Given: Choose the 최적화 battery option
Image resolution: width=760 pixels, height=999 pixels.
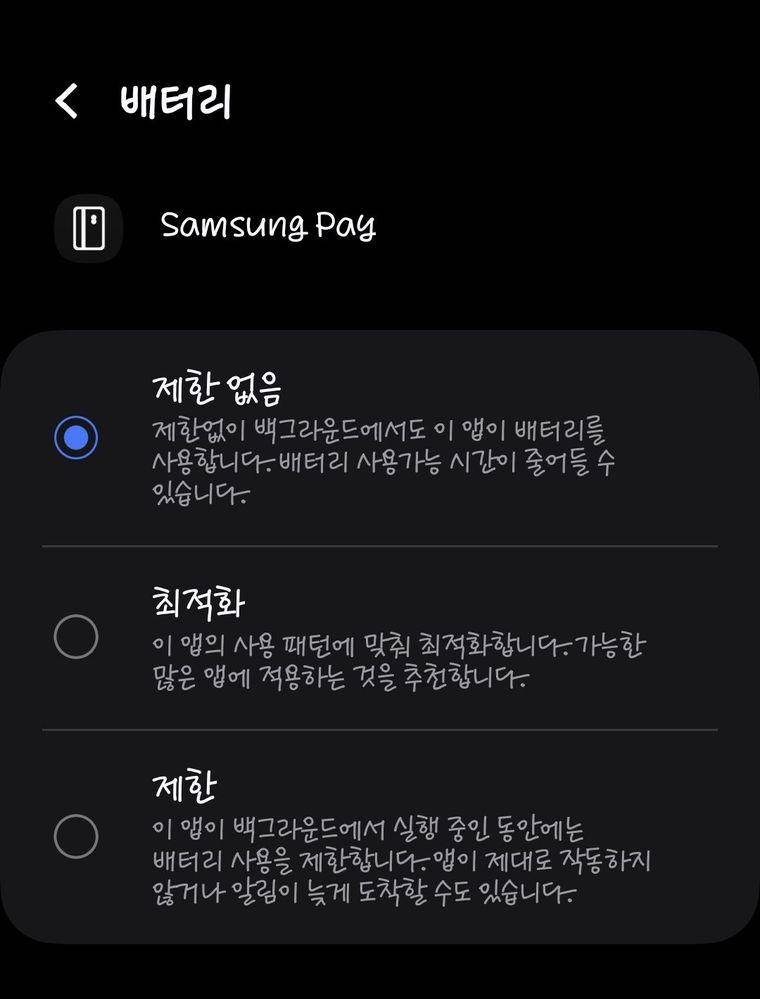Looking at the screenshot, I should [x=76, y=637].
